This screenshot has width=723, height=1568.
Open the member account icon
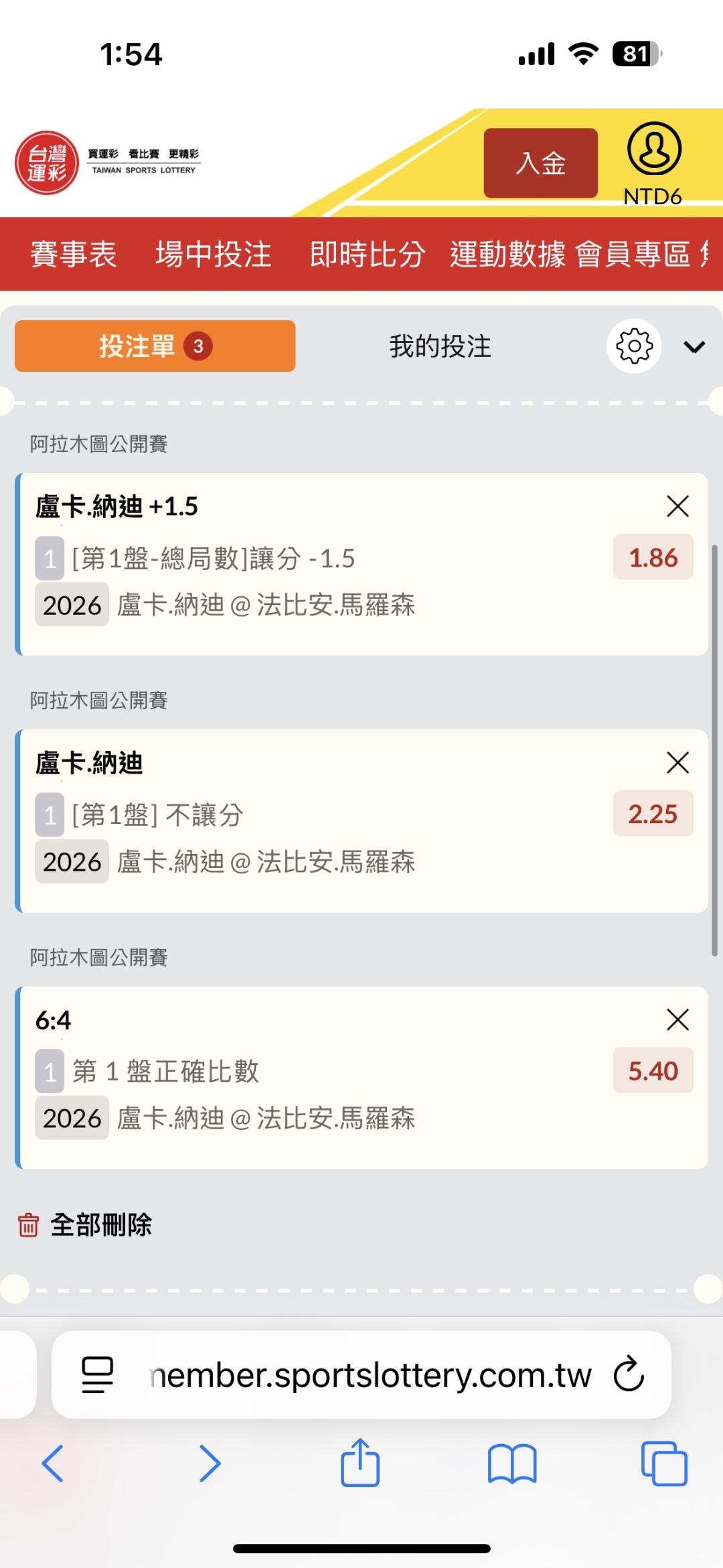(653, 150)
